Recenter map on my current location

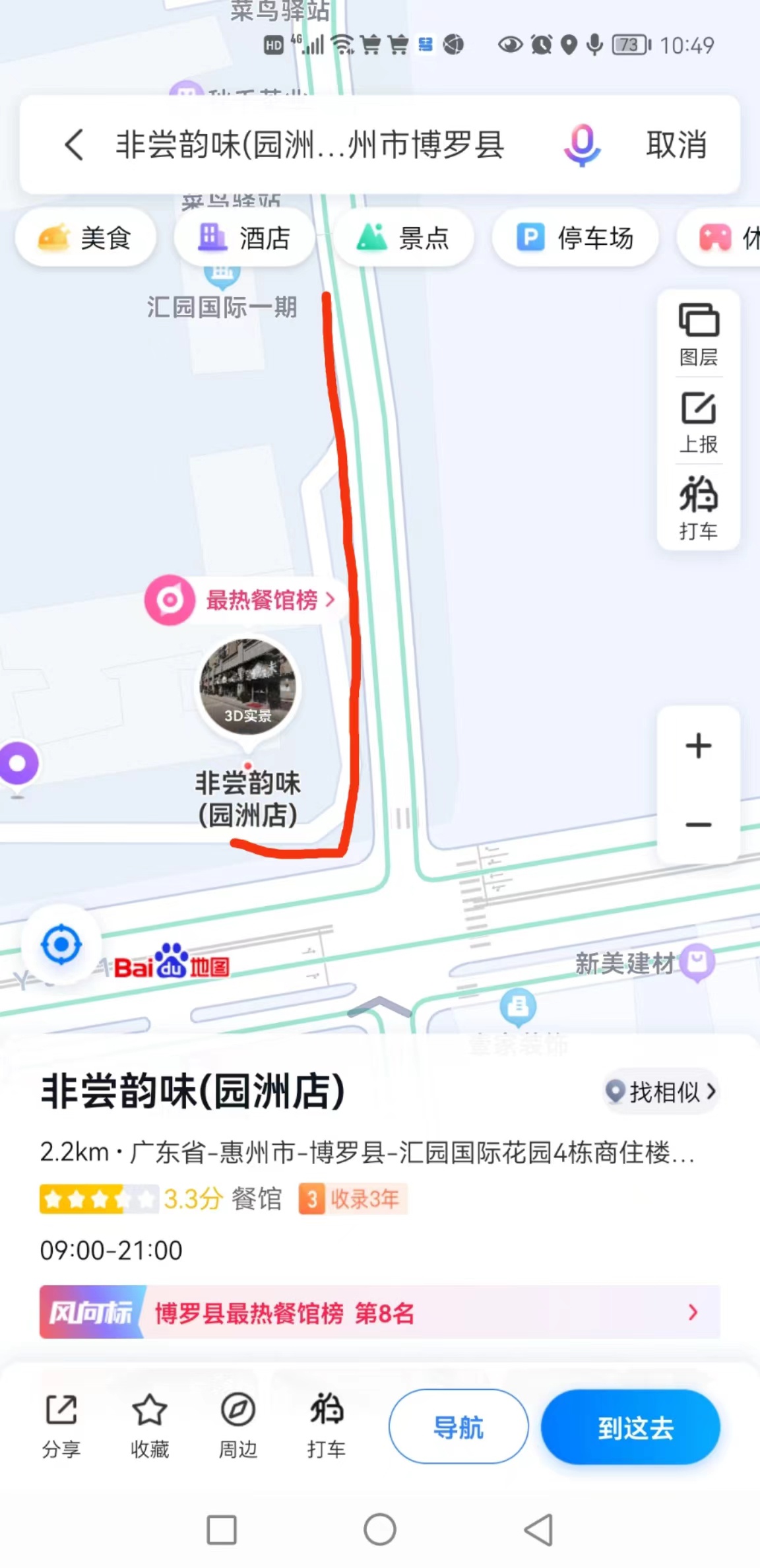click(61, 944)
